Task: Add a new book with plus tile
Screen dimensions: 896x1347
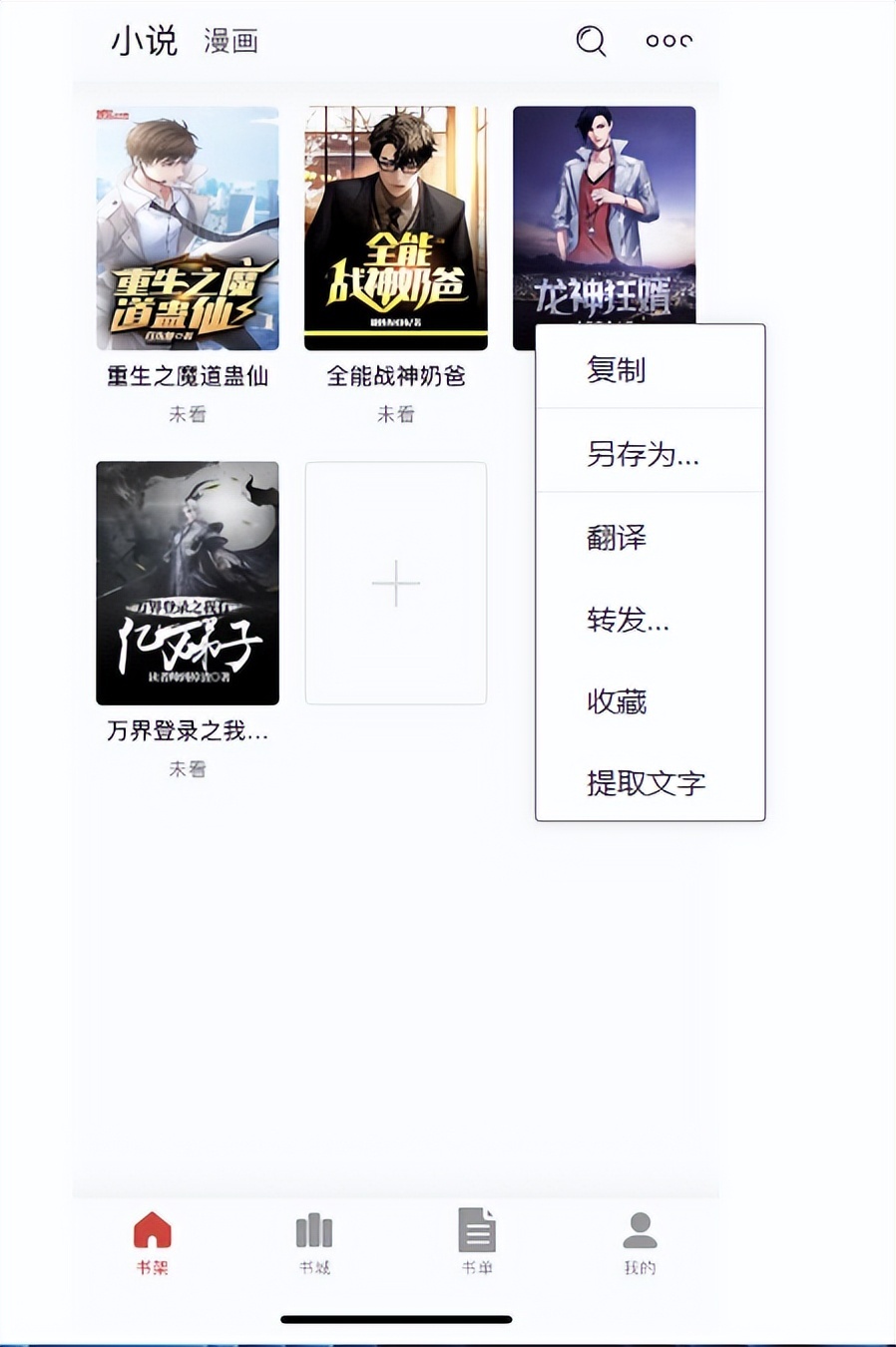Action: click(x=396, y=583)
